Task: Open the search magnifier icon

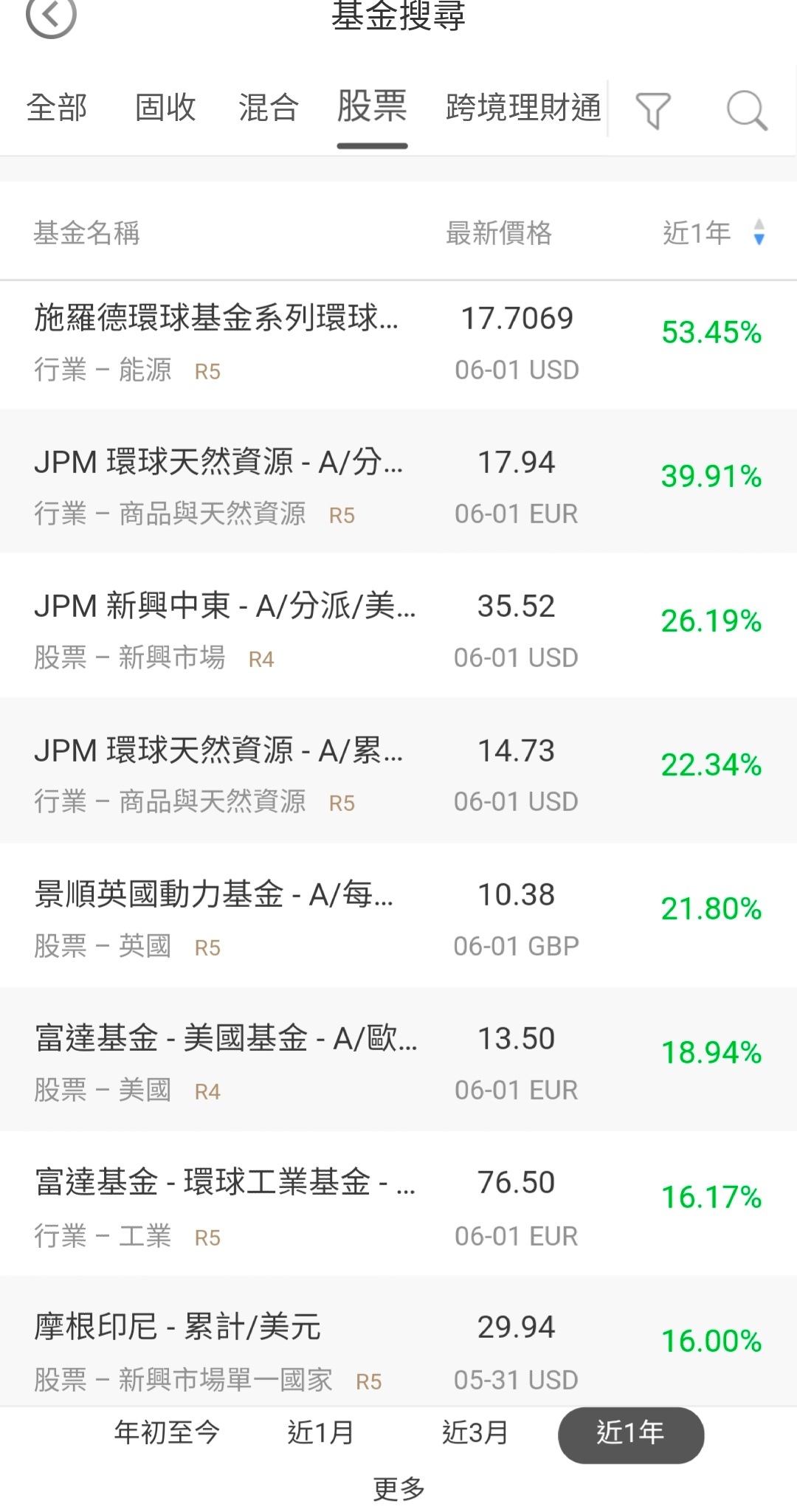Action: coord(747,111)
